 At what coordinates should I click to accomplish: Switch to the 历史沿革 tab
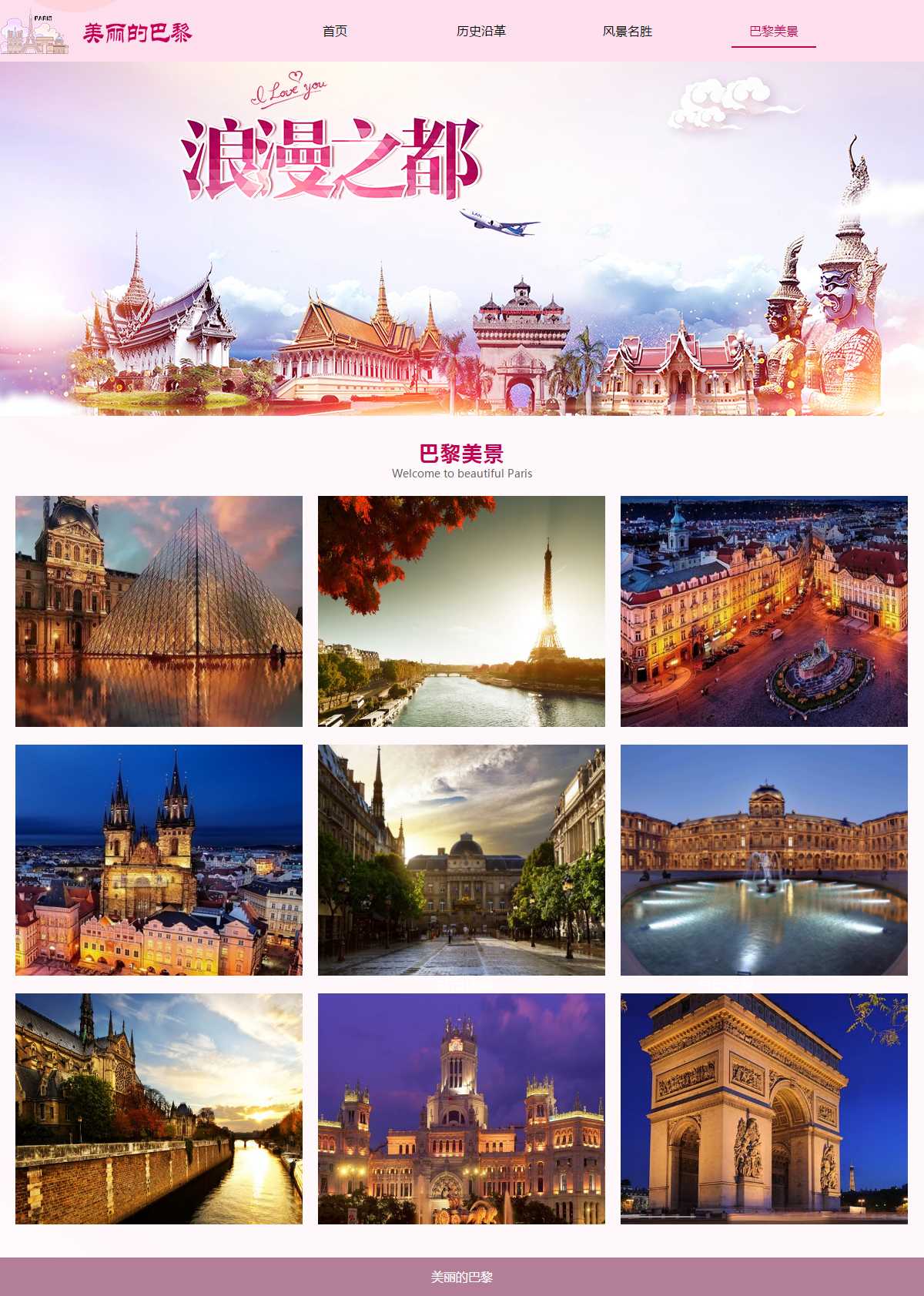click(x=481, y=32)
